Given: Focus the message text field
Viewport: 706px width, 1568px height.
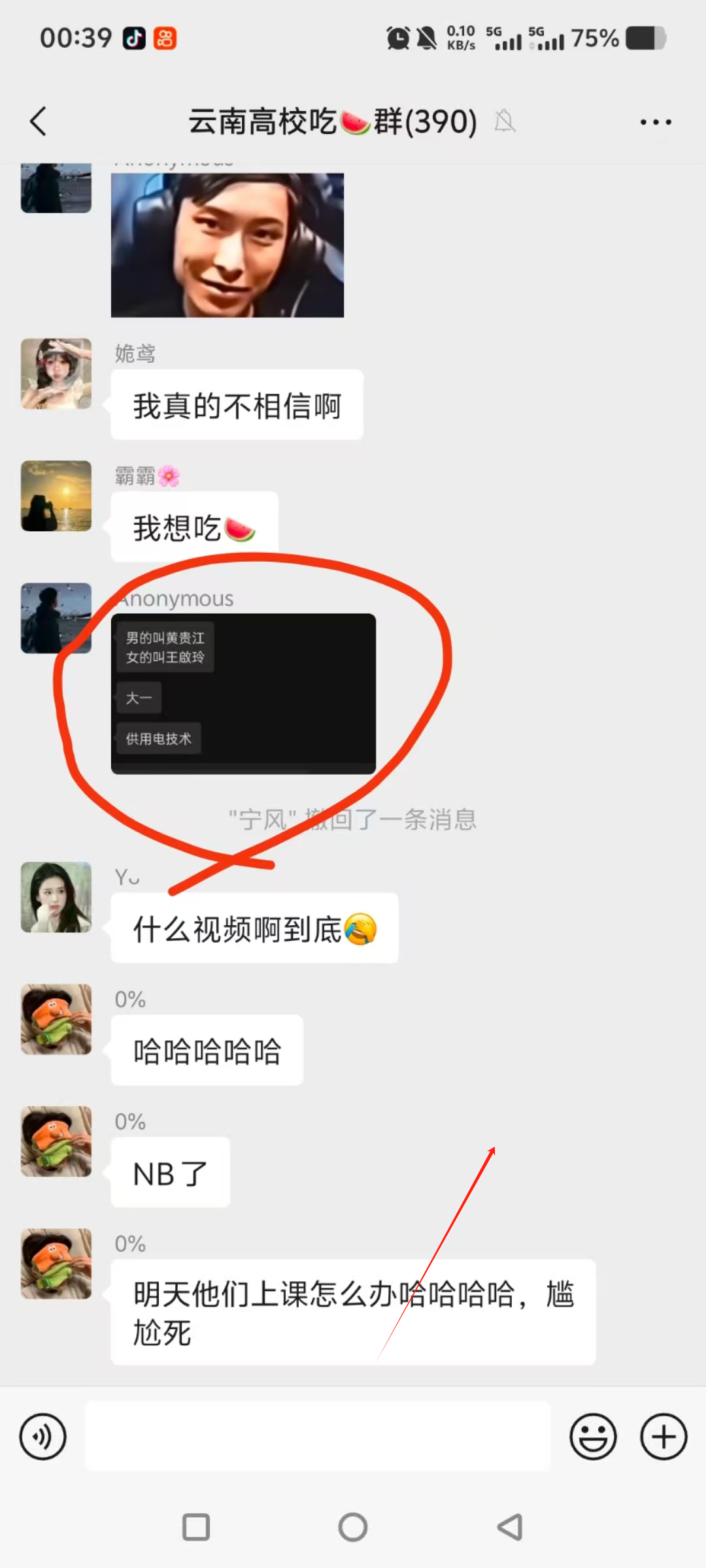Looking at the screenshot, I should tap(318, 1437).
